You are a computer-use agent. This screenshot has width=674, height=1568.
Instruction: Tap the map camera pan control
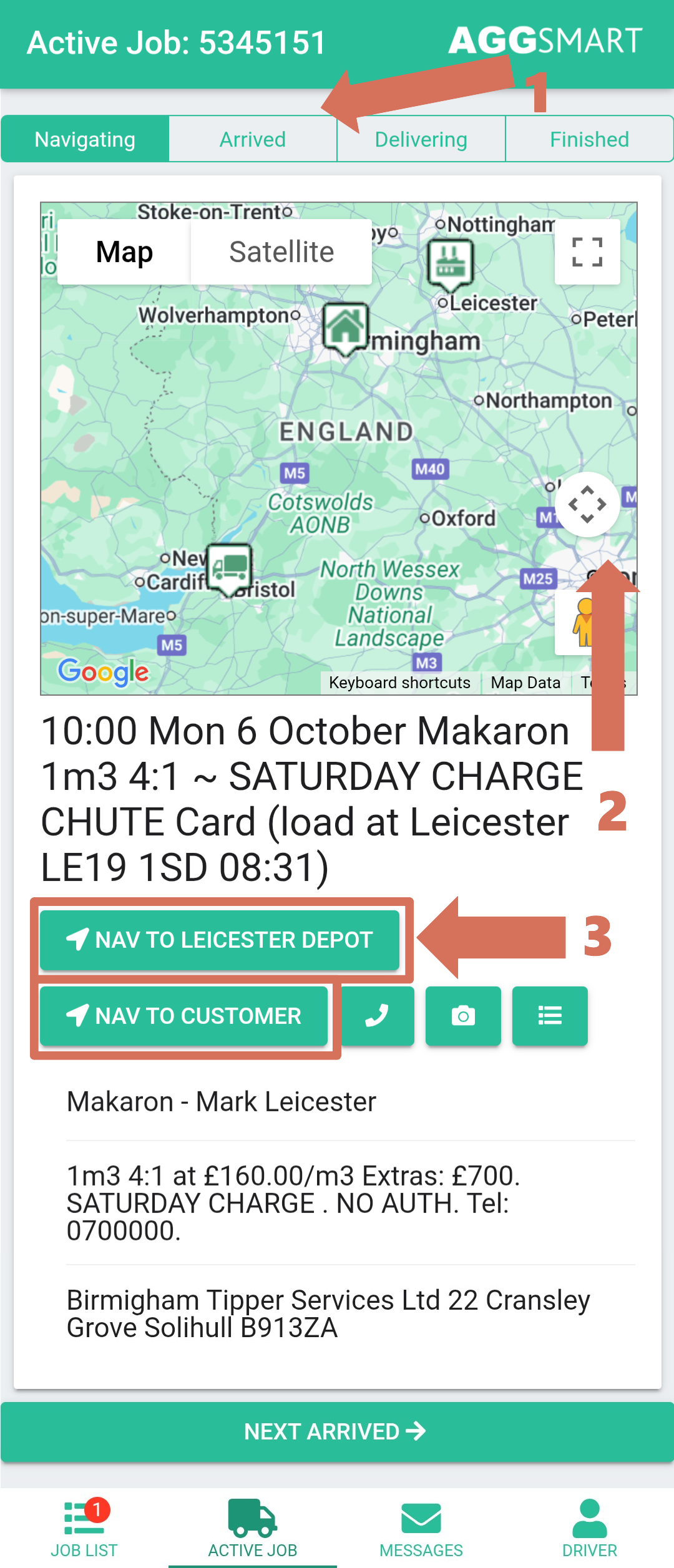[x=587, y=504]
